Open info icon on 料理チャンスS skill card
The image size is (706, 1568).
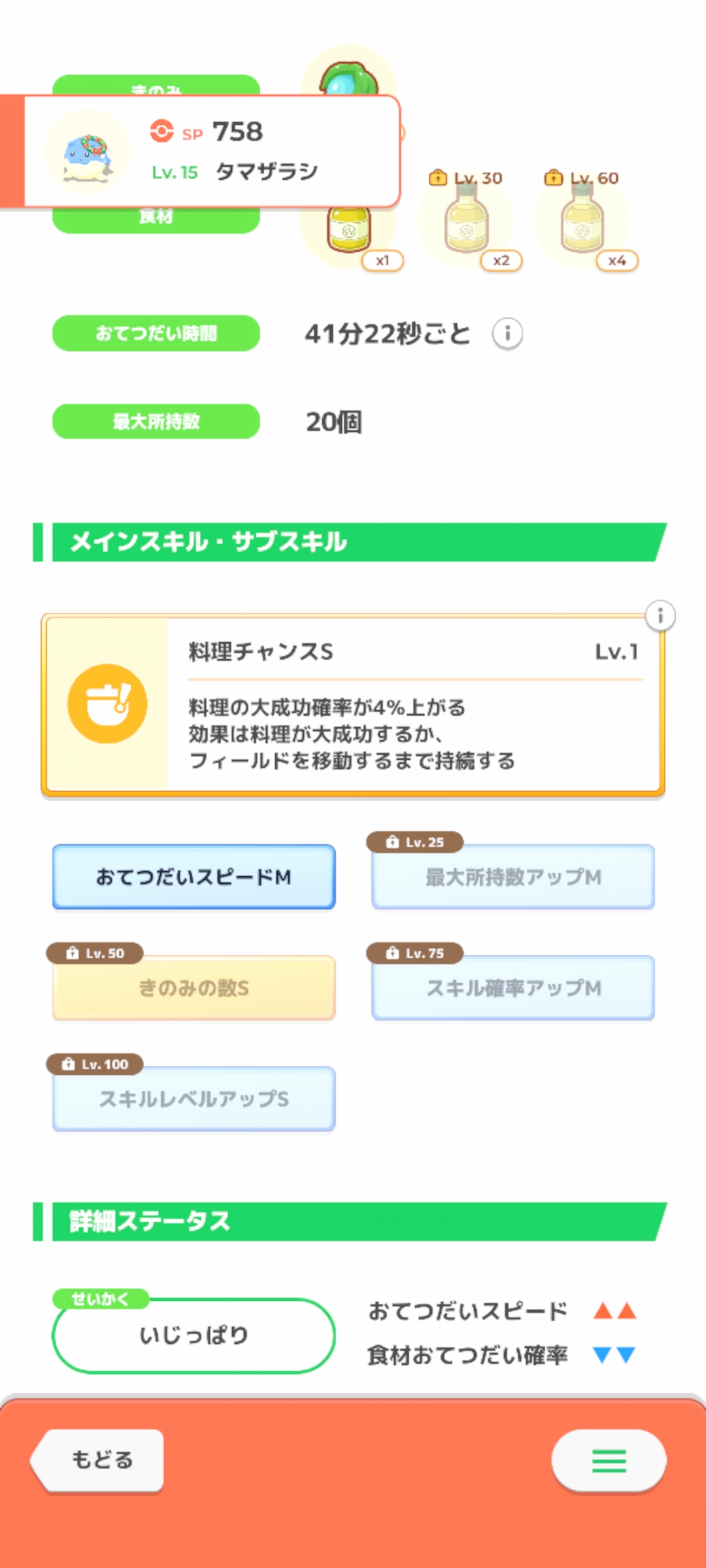click(660, 615)
